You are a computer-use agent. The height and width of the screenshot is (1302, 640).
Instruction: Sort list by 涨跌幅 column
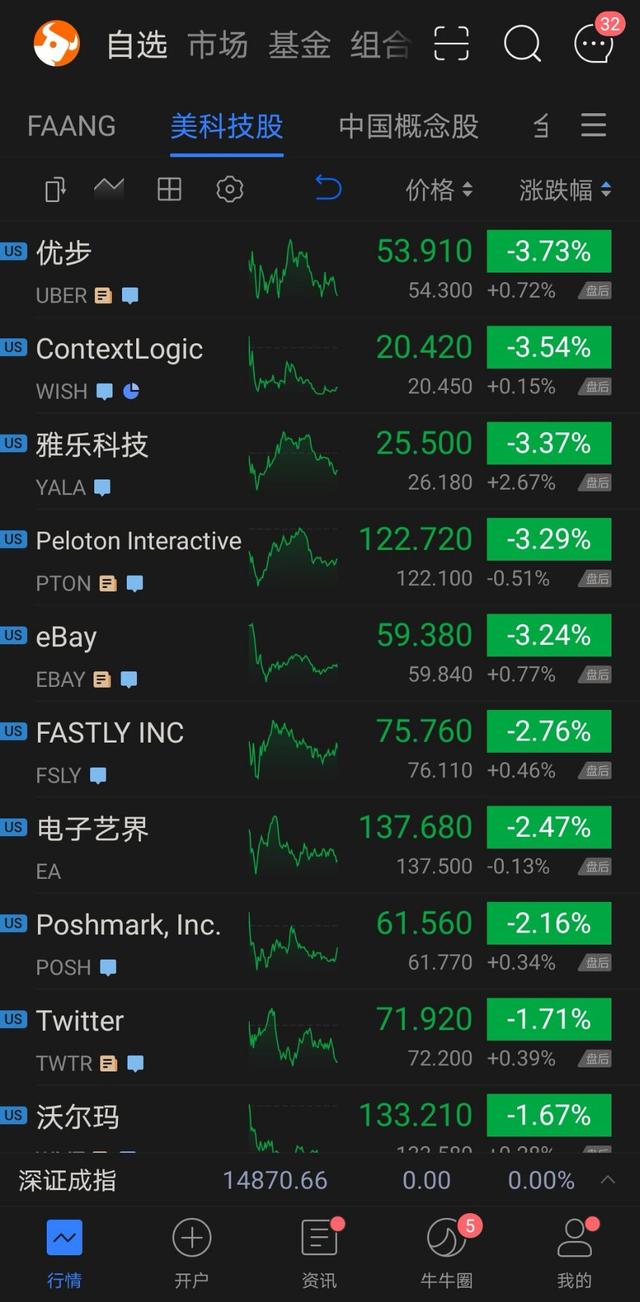point(565,190)
